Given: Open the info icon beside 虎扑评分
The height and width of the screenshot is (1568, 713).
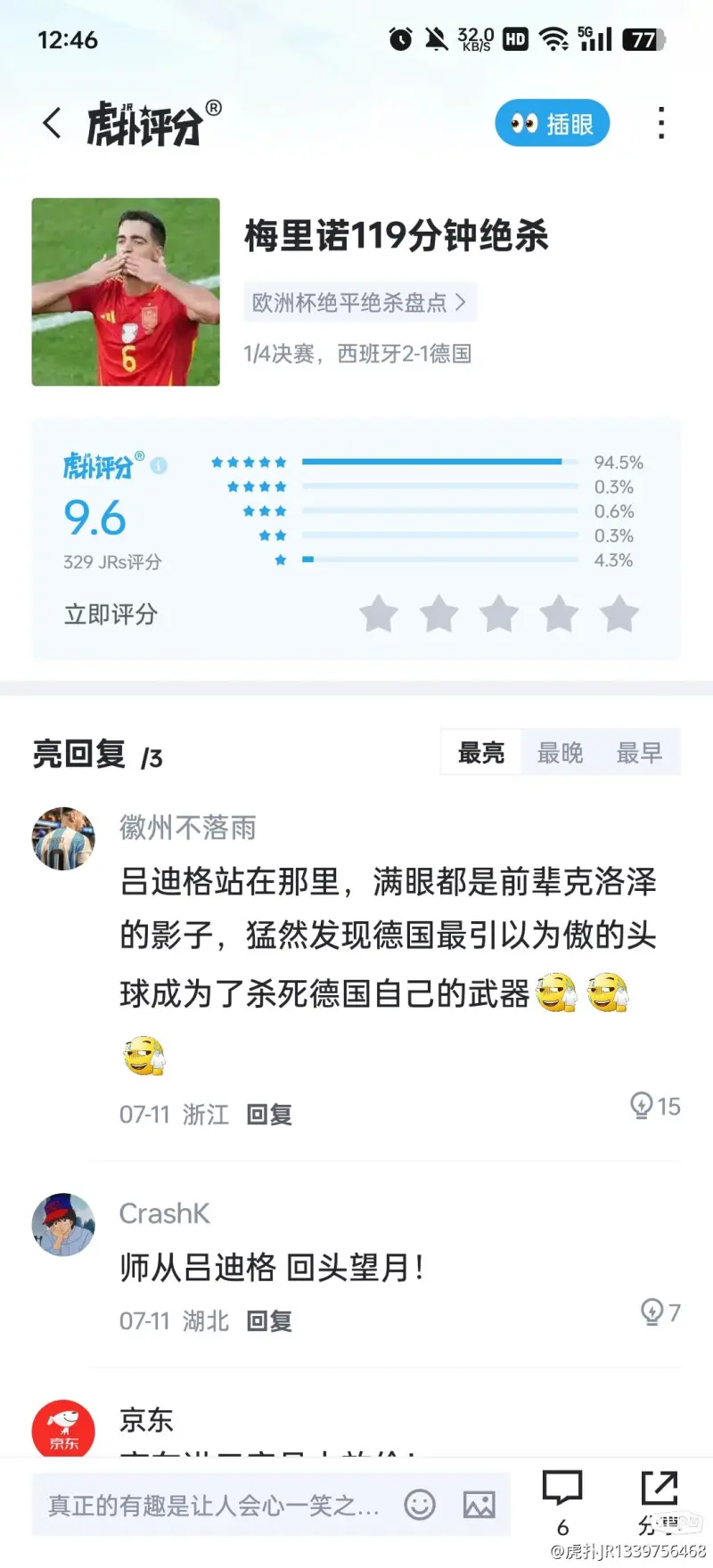Looking at the screenshot, I should (x=159, y=465).
